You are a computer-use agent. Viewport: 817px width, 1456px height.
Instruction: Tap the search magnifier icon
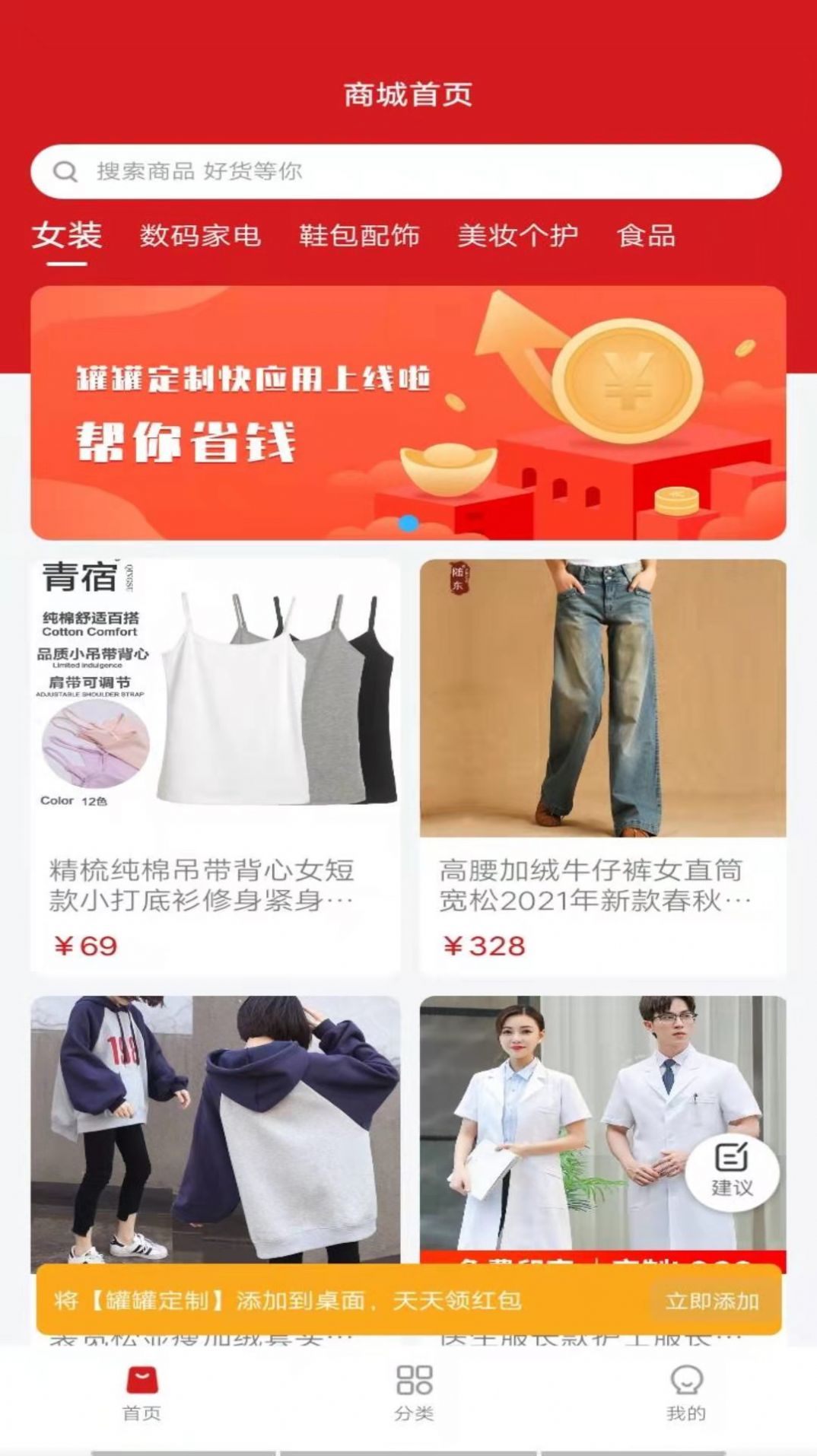[65, 170]
